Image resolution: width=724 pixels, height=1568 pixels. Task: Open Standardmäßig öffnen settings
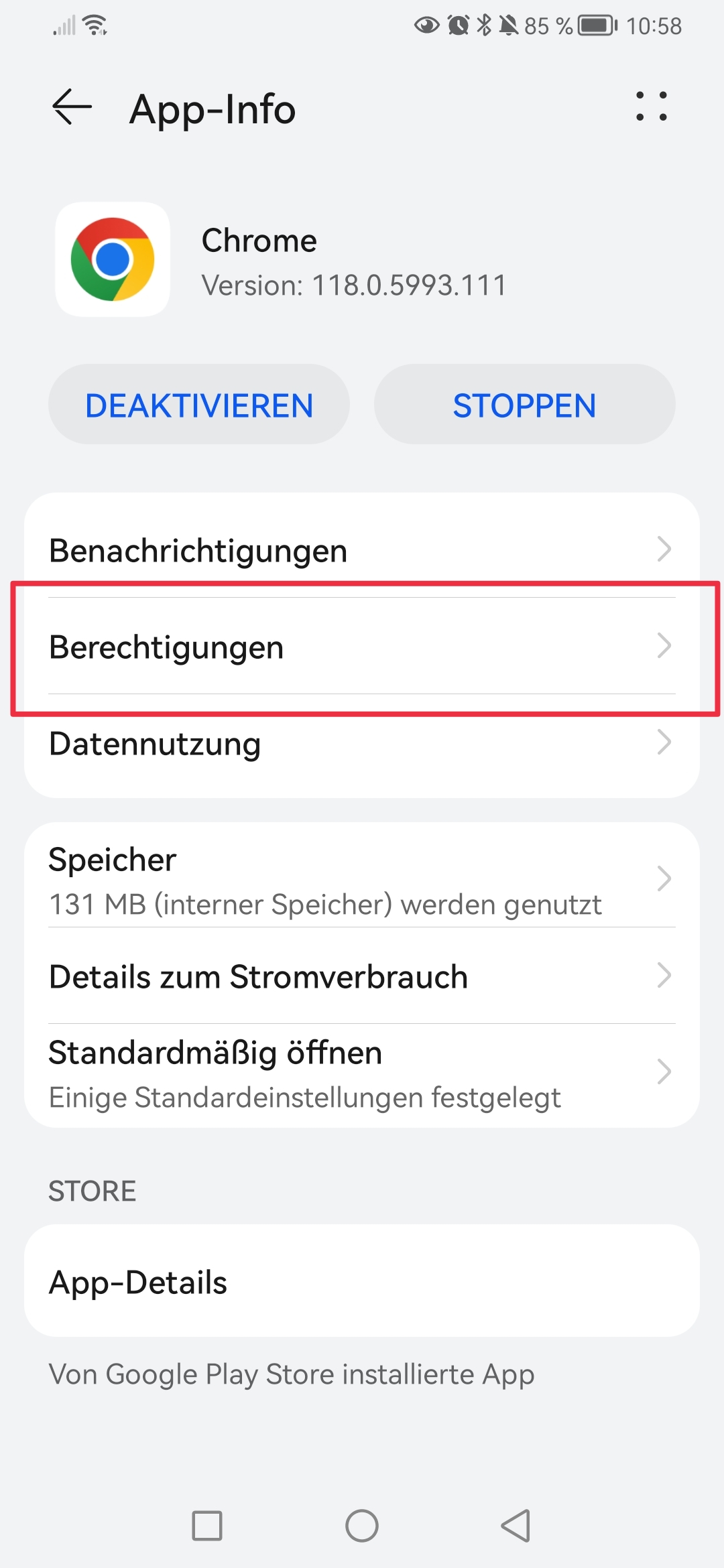[x=362, y=1073]
